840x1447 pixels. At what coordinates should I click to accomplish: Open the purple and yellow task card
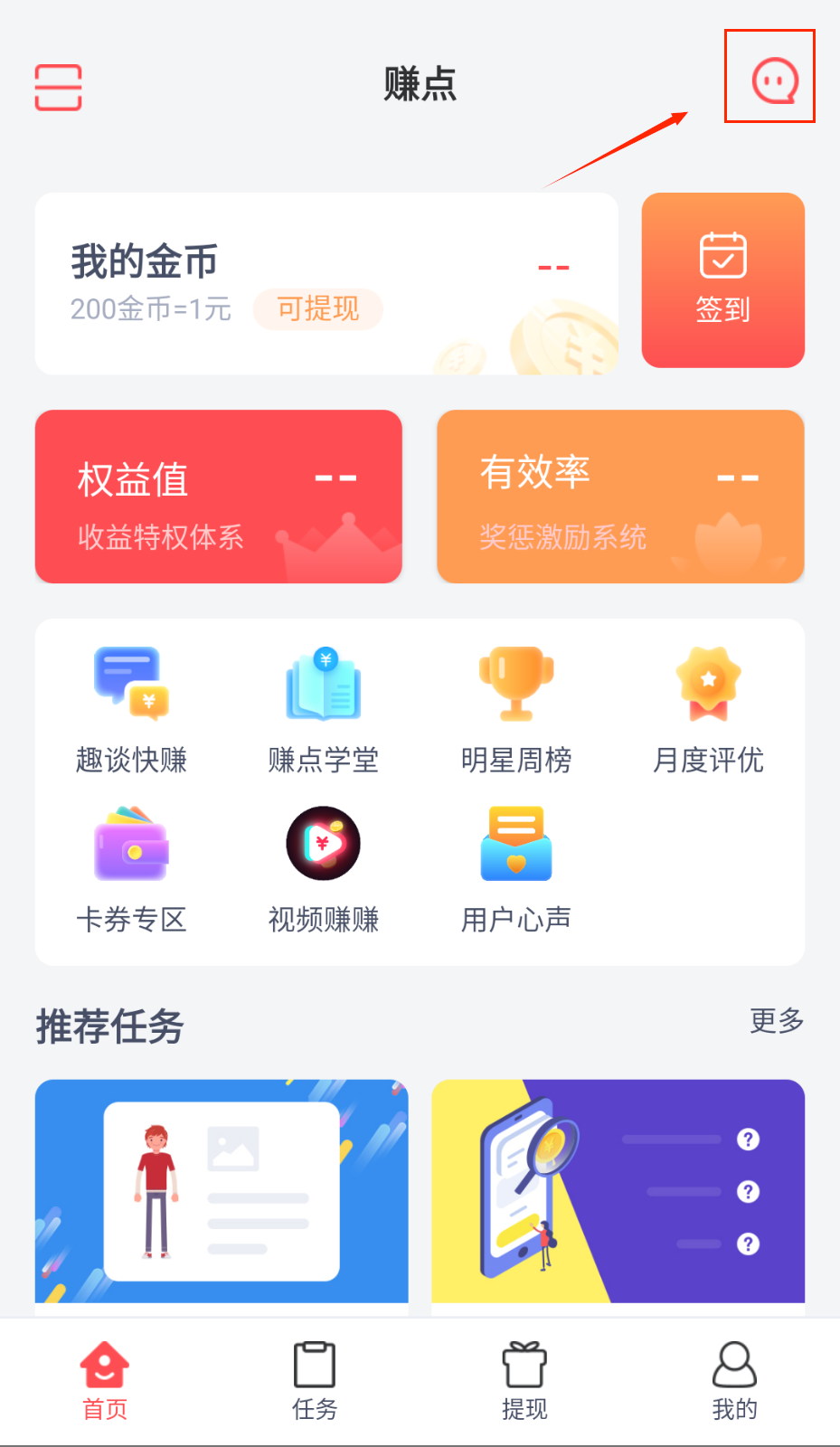coord(618,1191)
